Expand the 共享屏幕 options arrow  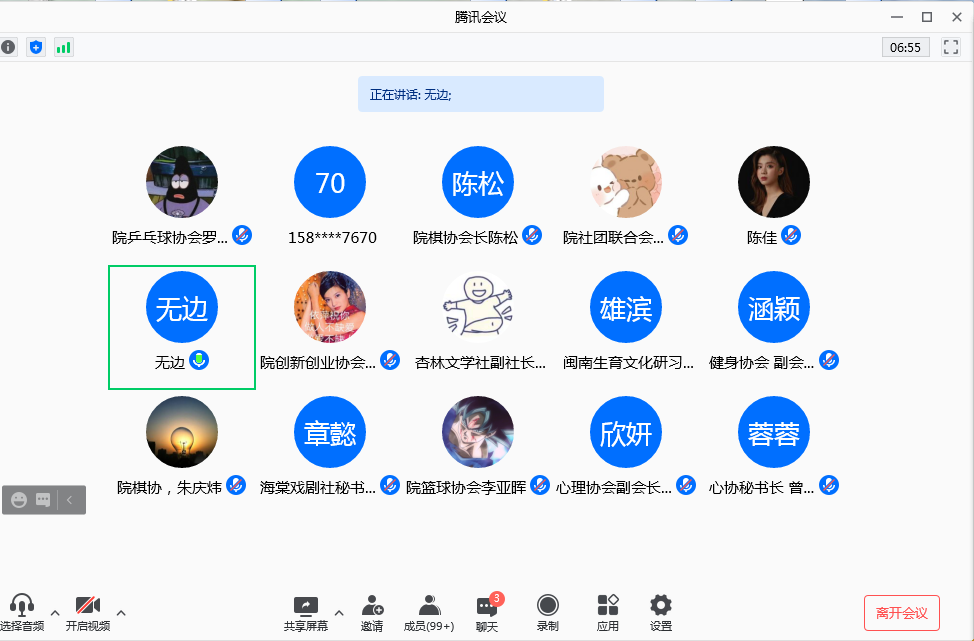click(339, 612)
